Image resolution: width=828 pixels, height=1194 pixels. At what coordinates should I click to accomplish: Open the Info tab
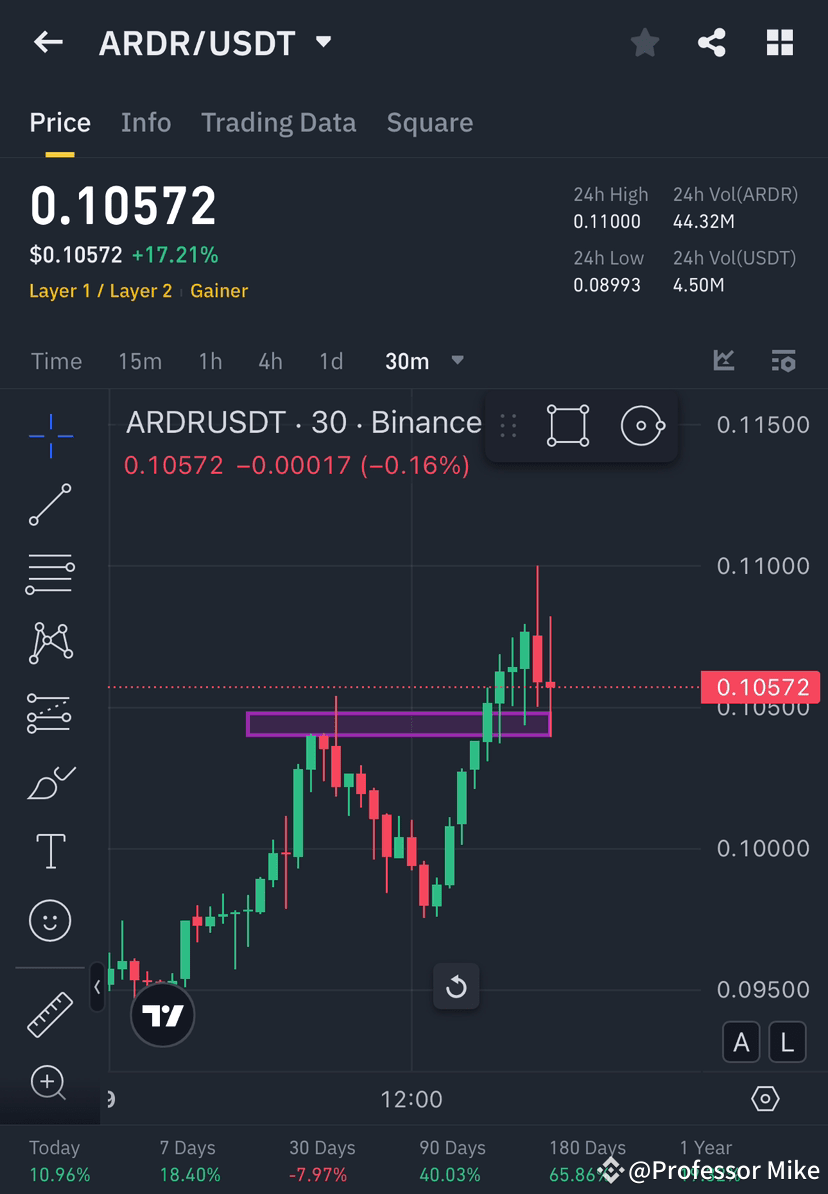[x=146, y=122]
